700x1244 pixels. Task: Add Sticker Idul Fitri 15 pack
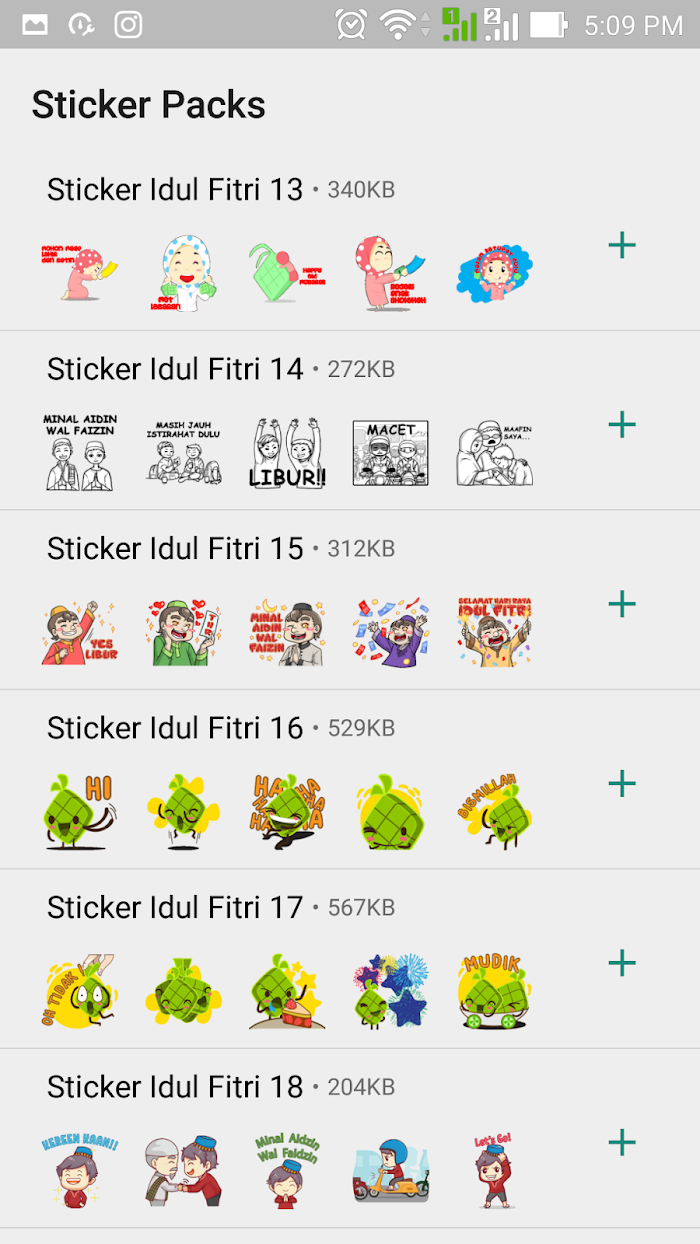[x=622, y=603]
